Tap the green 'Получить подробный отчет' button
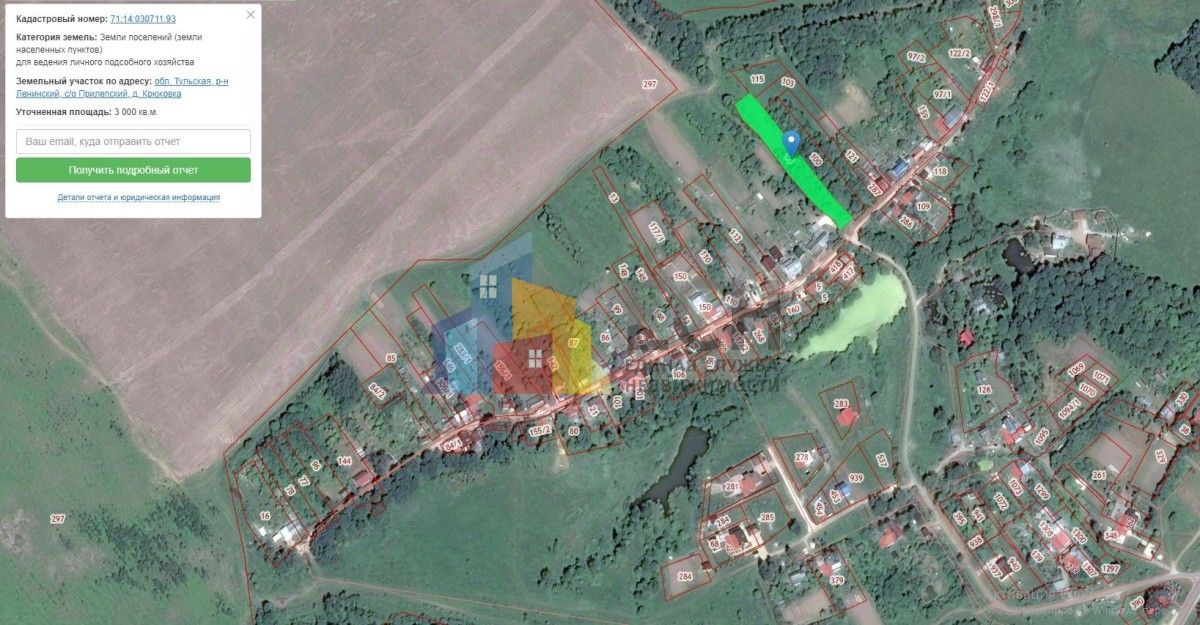 click(x=133, y=170)
